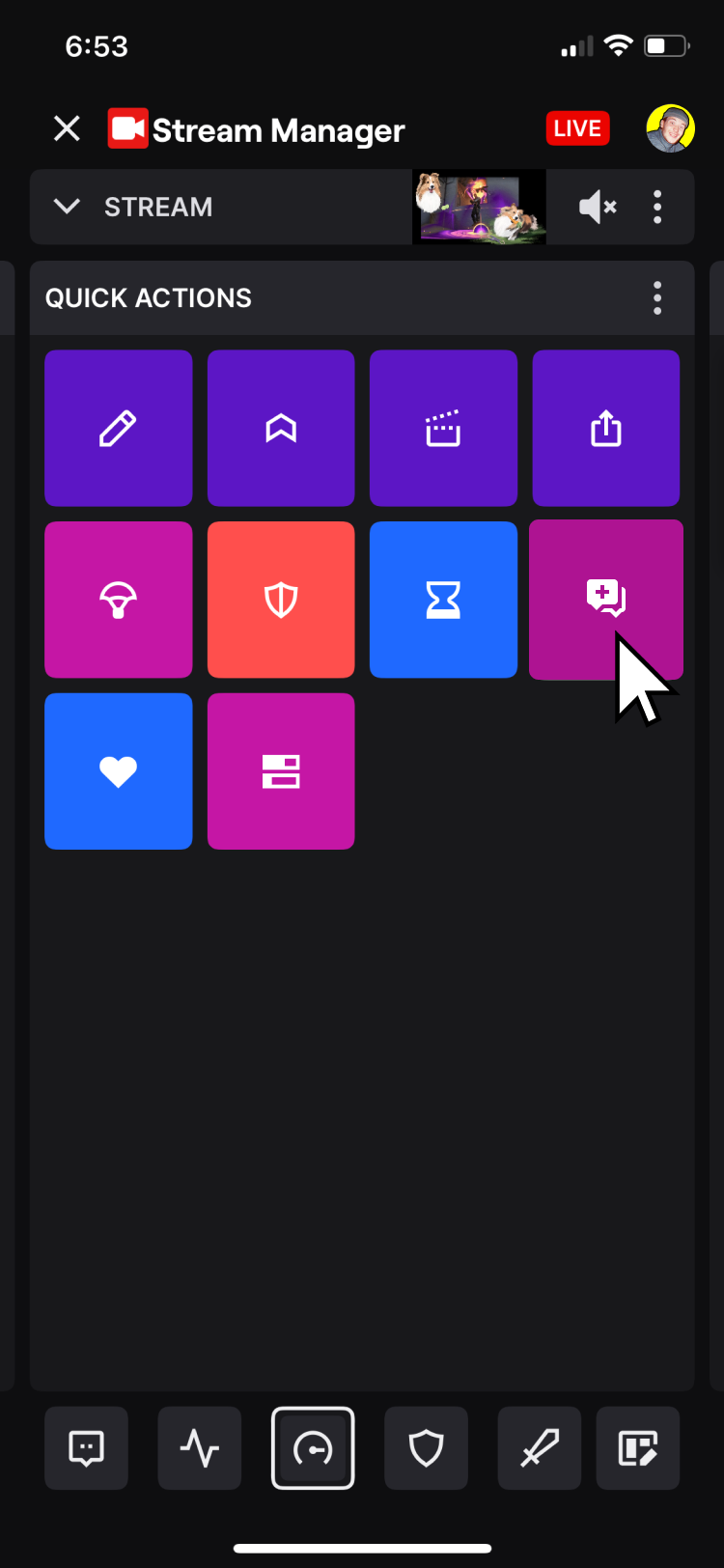The height and width of the screenshot is (1568, 724).
Task: Collapse the STREAM section chevron
Action: (67, 207)
